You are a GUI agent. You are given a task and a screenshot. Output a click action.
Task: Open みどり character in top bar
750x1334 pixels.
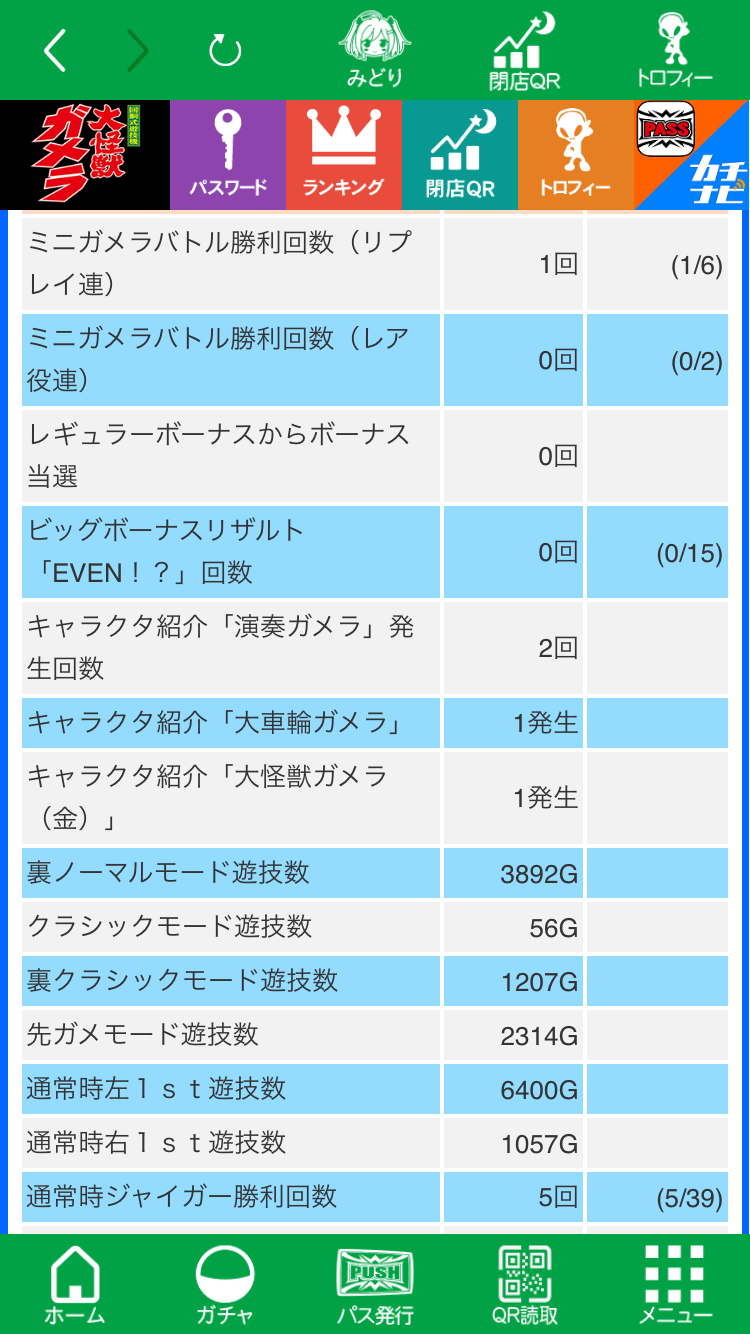[375, 49]
